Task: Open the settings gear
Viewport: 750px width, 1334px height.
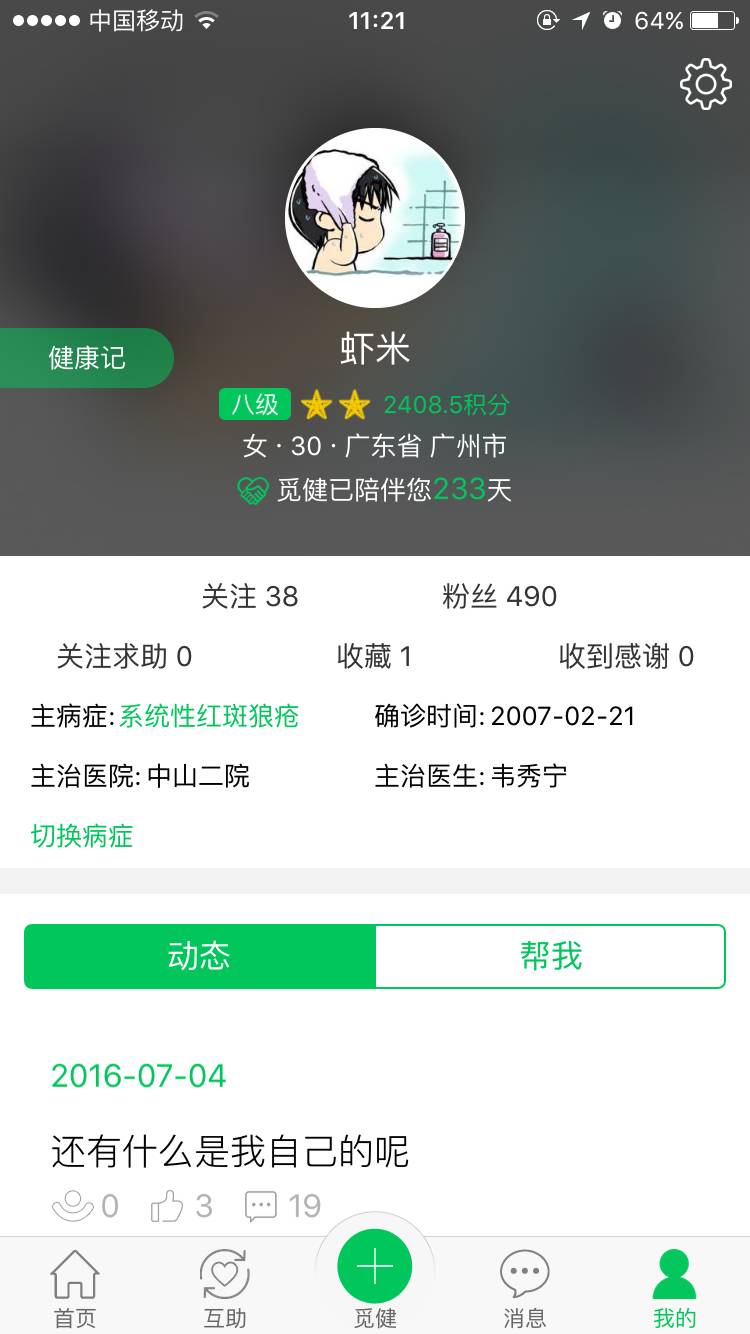Action: pos(705,84)
